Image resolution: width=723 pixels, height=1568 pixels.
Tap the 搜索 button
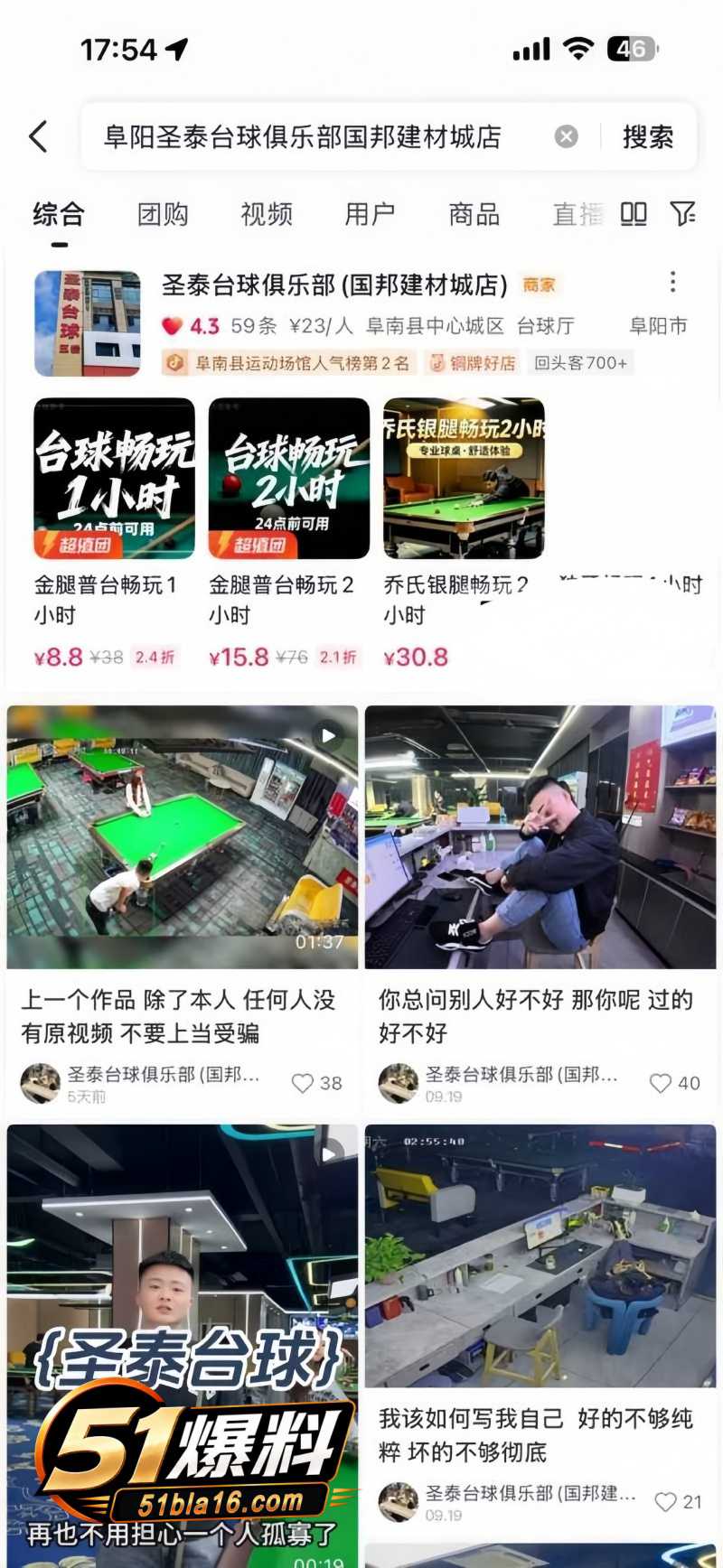click(x=648, y=137)
